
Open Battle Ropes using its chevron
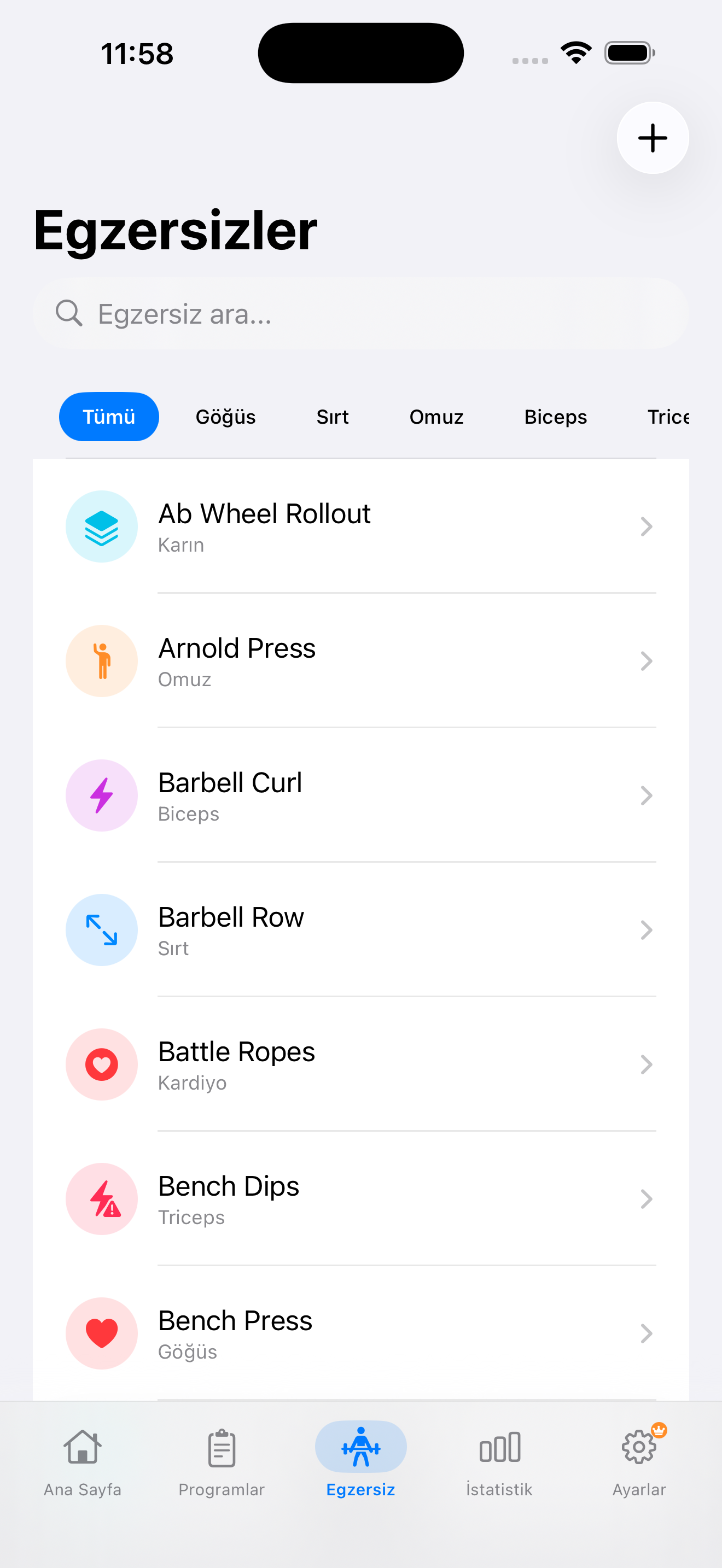[647, 1064]
